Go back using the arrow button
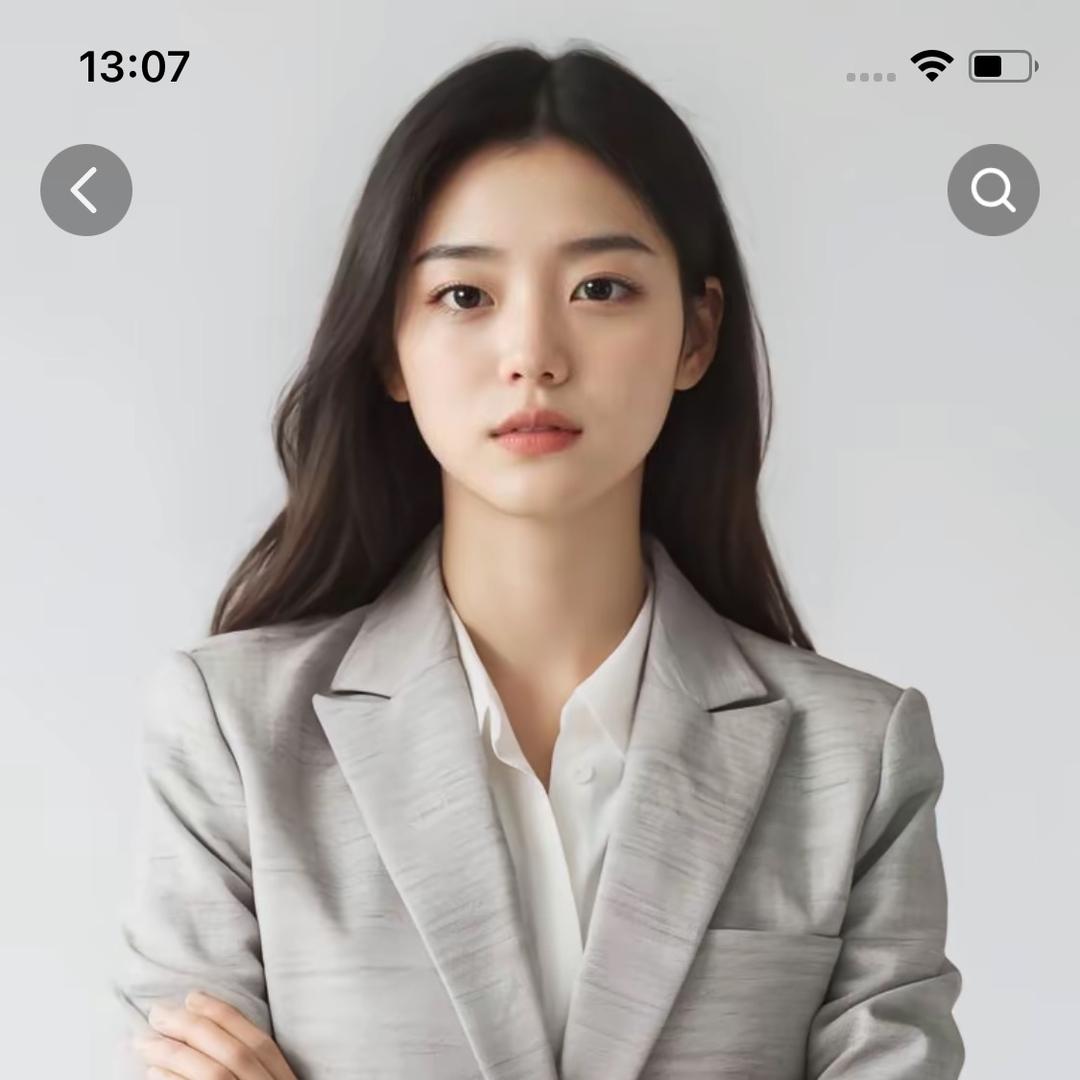 tap(86, 190)
